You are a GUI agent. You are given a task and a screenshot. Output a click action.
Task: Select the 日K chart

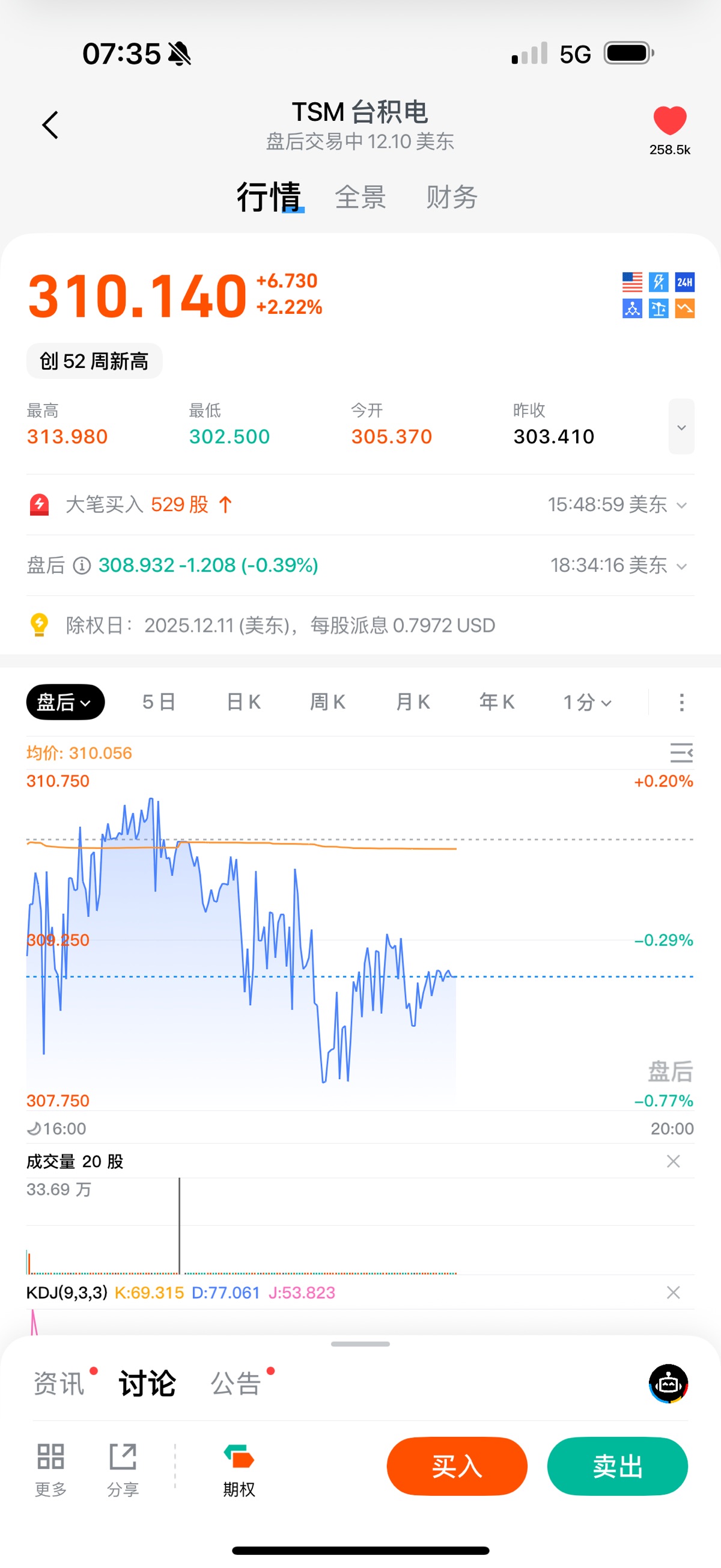click(x=243, y=702)
